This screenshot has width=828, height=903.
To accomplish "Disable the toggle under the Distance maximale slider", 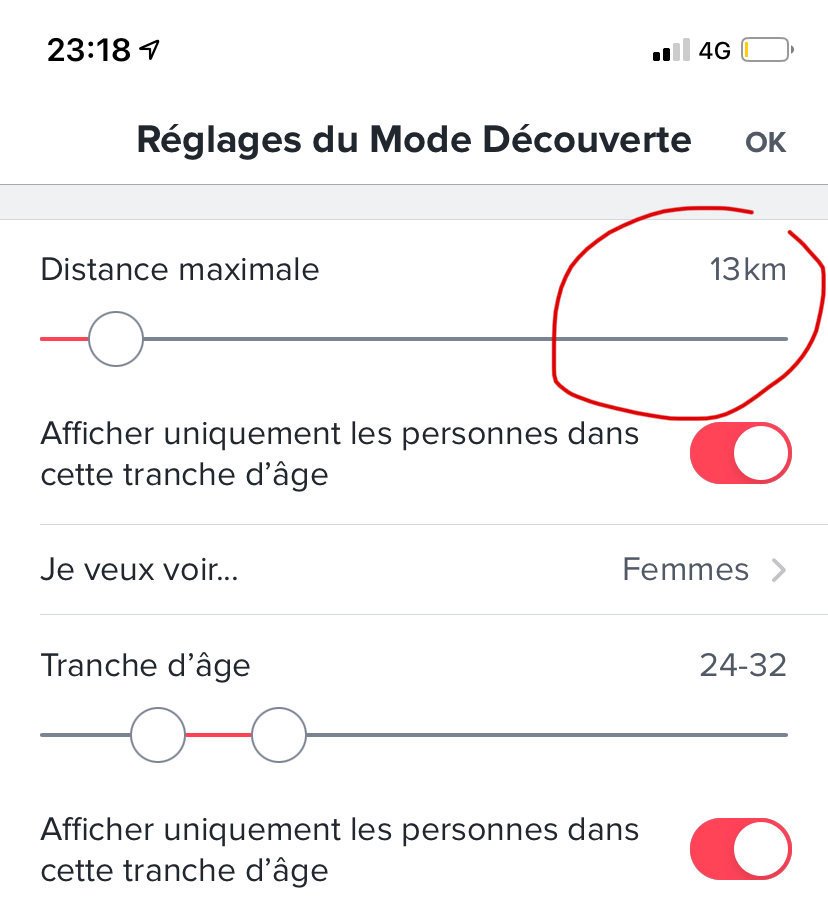I will 740,453.
